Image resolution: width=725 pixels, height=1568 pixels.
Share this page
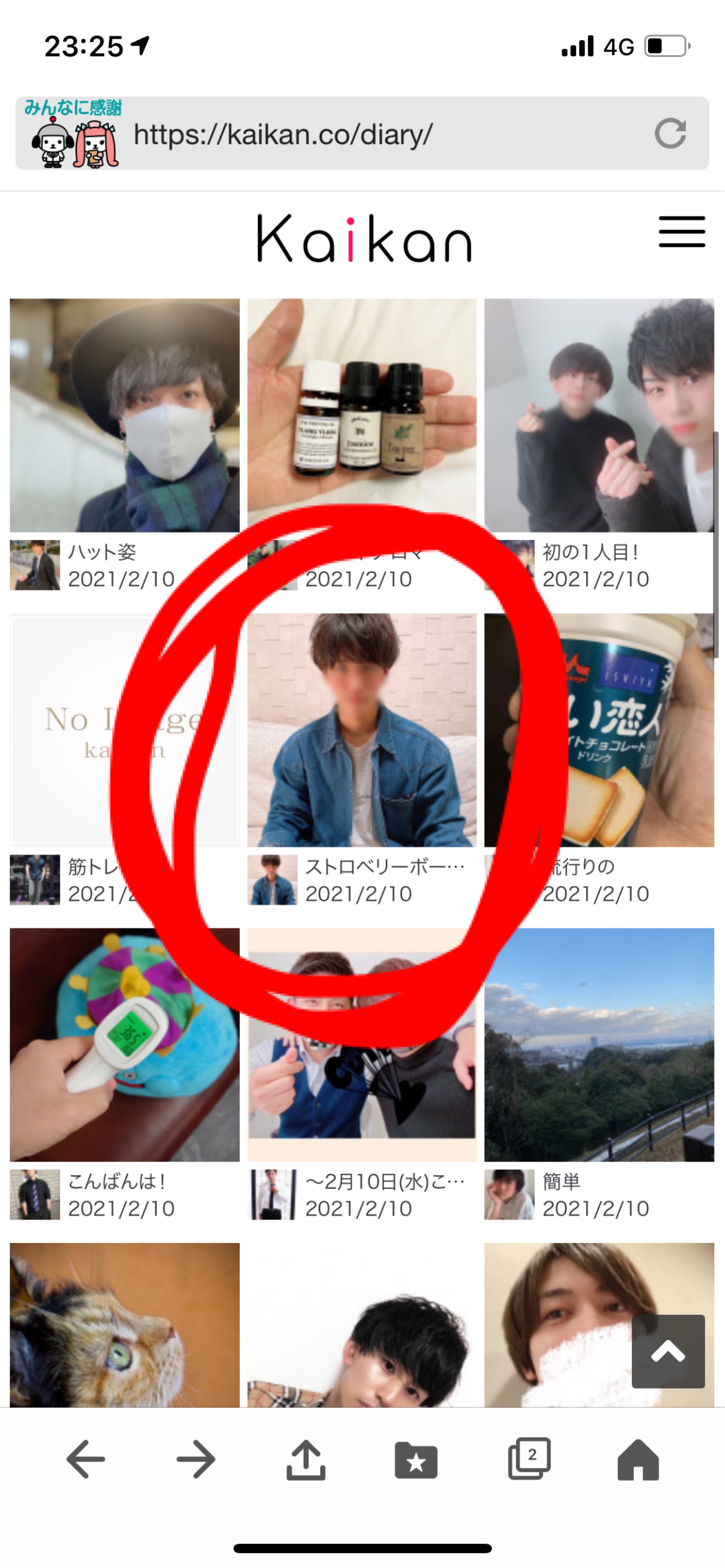pyautogui.click(x=306, y=1459)
